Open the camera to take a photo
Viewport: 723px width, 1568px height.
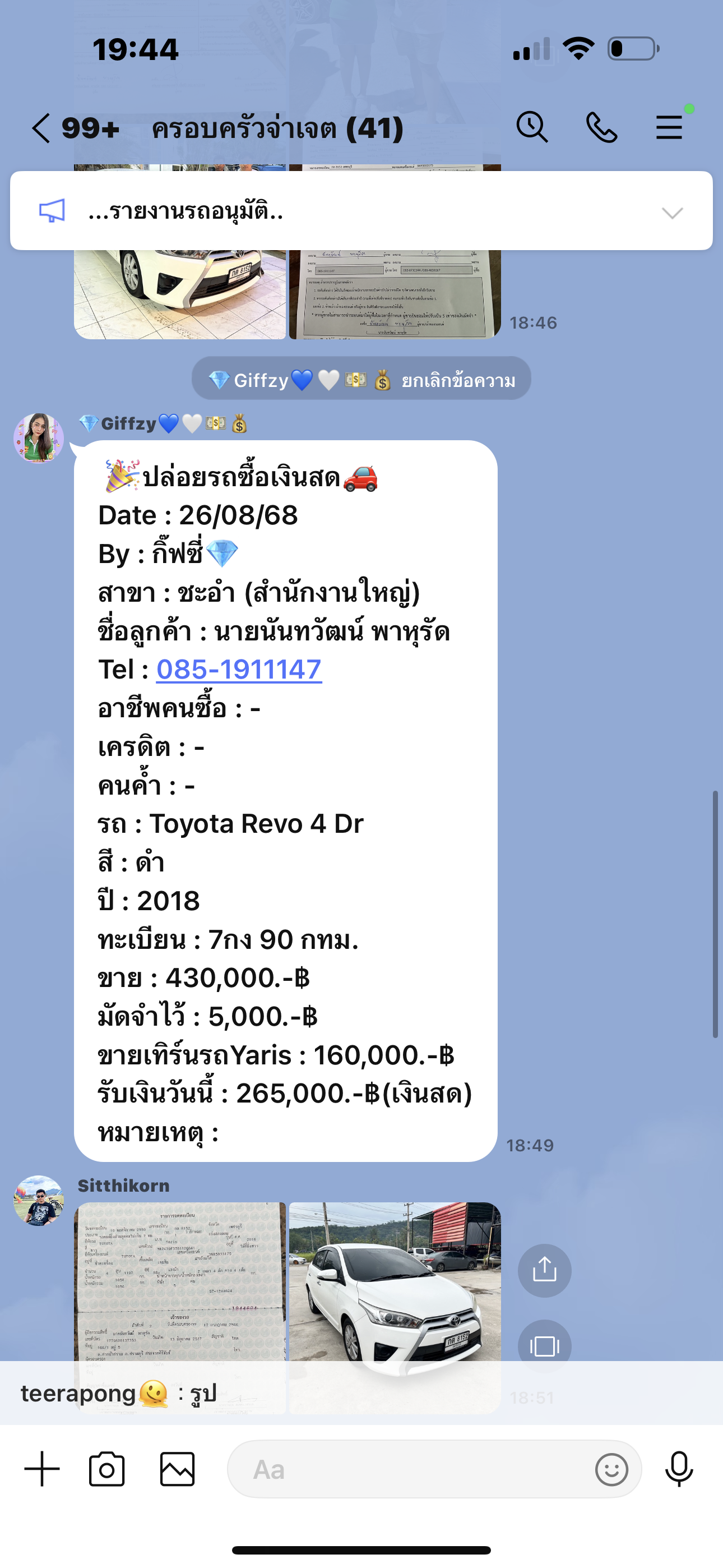(107, 1469)
